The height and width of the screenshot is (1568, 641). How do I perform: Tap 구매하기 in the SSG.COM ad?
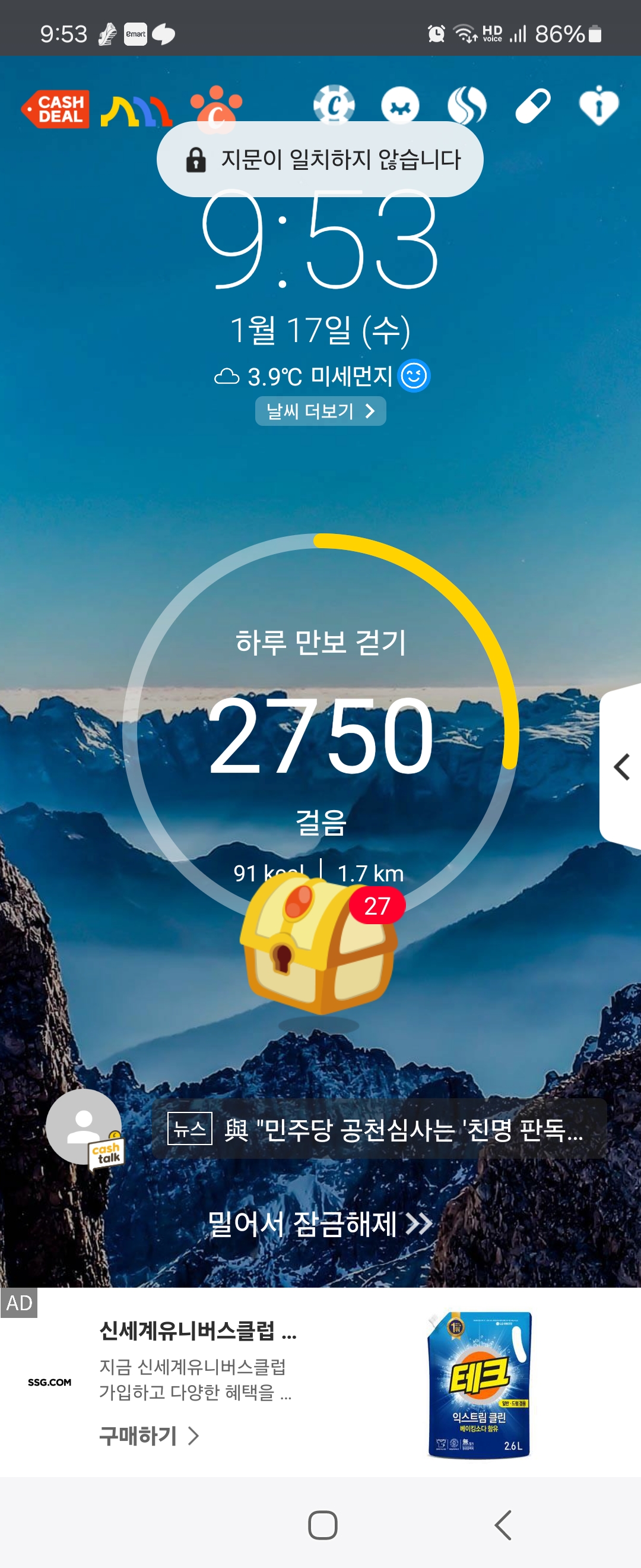click(149, 1436)
